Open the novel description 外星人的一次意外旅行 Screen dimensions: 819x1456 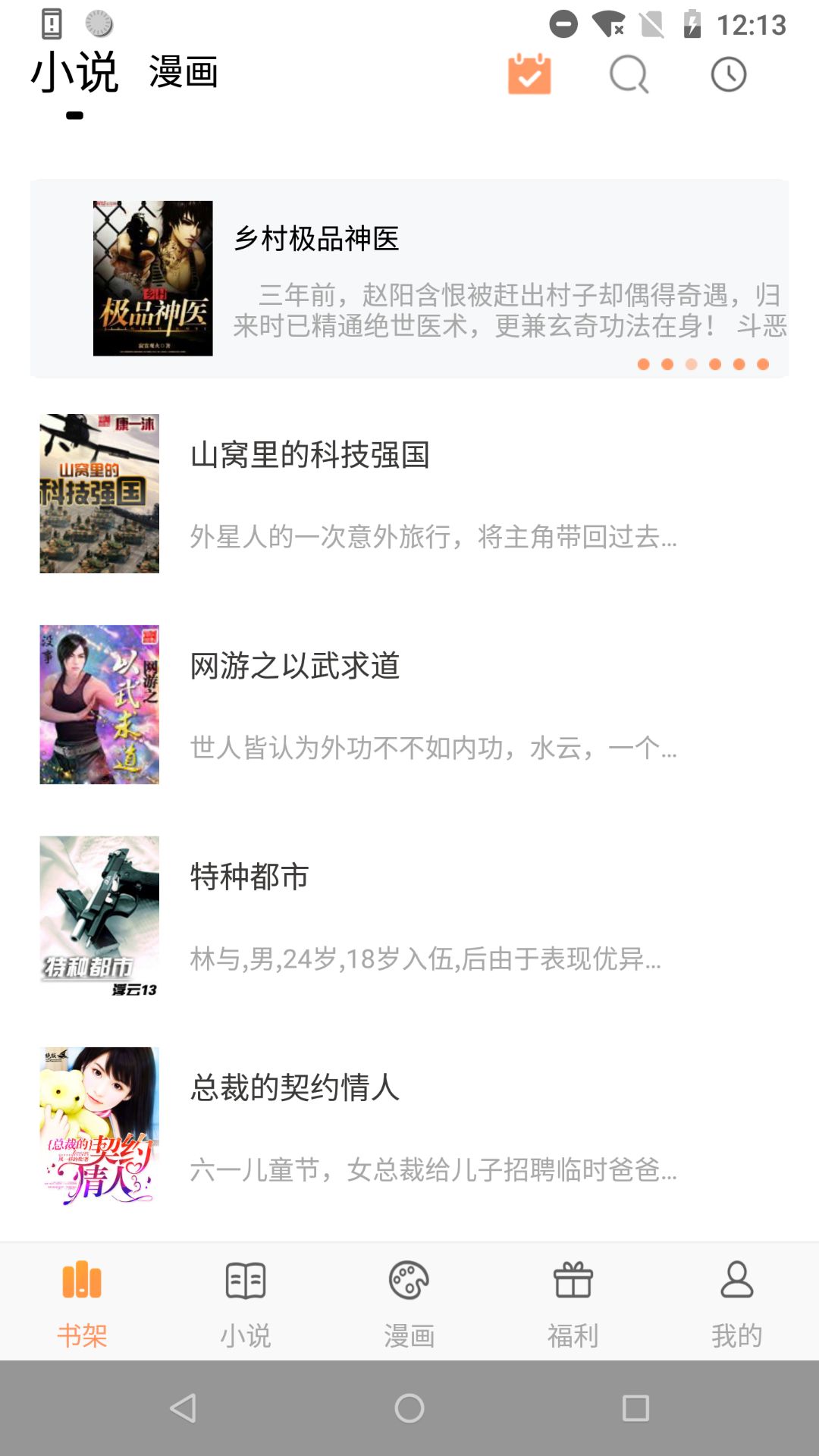tap(432, 537)
